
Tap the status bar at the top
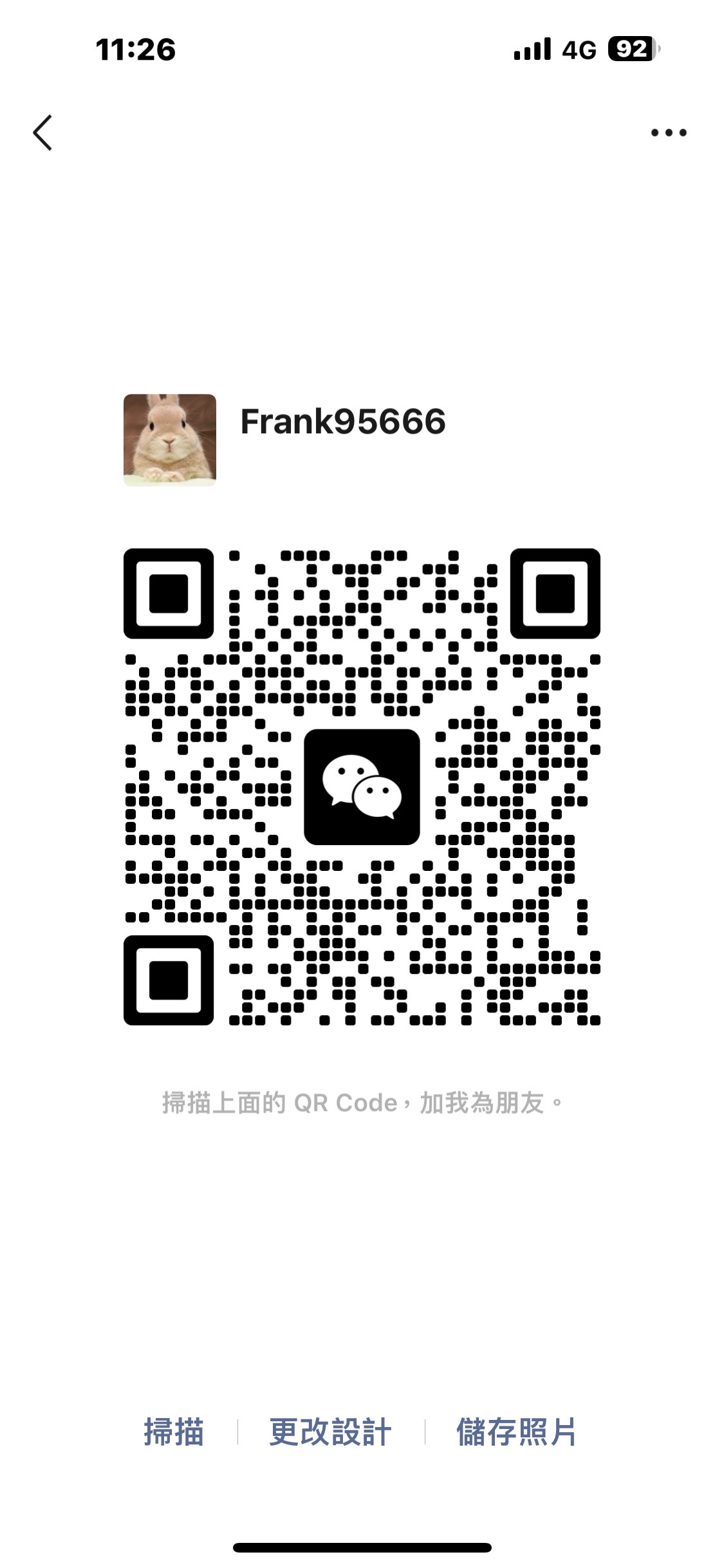click(362, 49)
